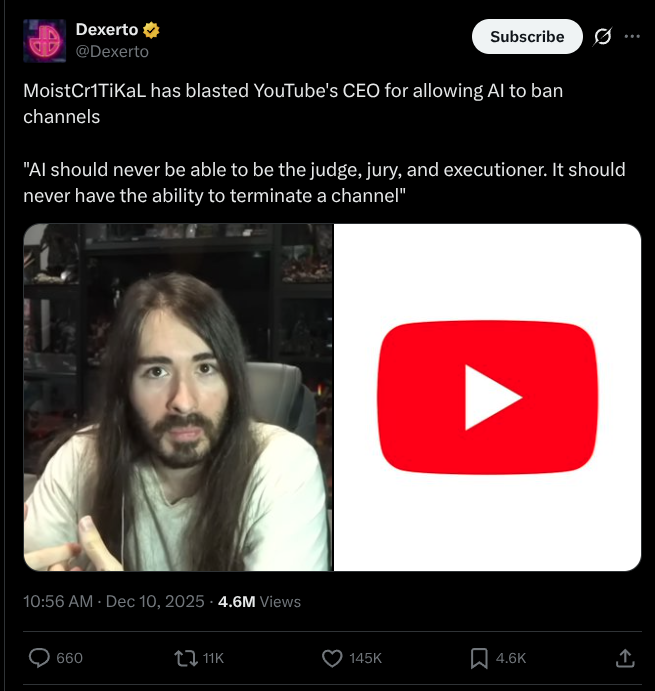Open the @Dexerto handle link
The image size is (655, 691).
(112, 51)
